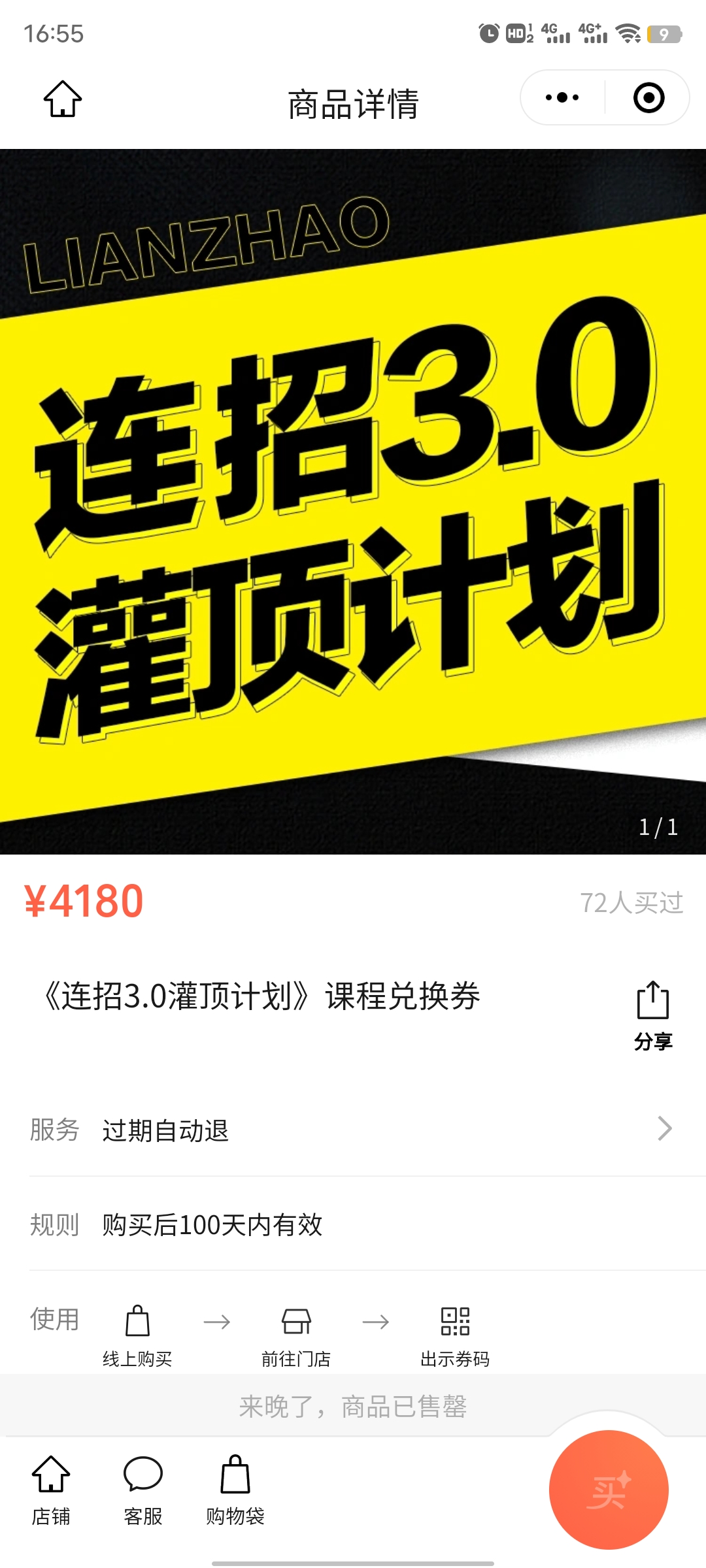Close the mini program via the circle icon
This screenshot has height=1568, width=706.
[648, 98]
